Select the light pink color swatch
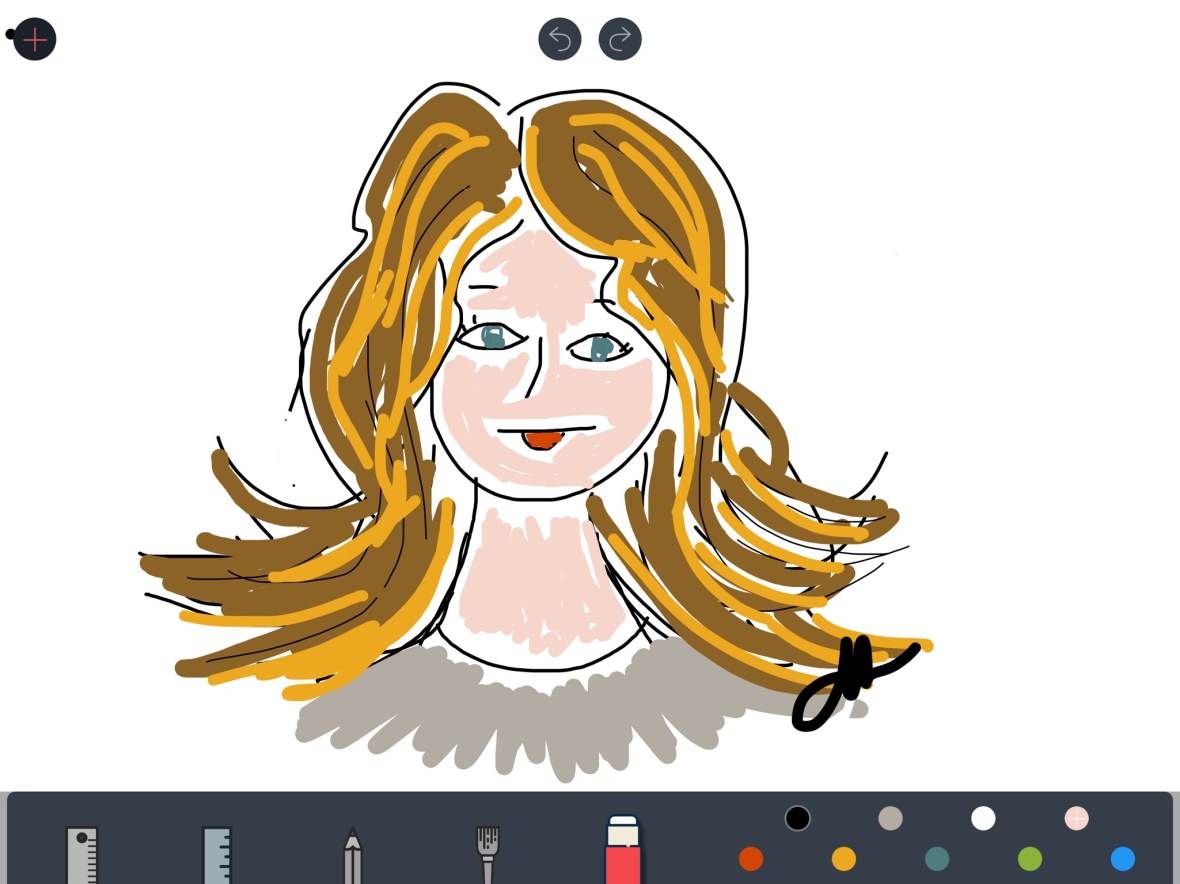Viewport: 1180px width, 884px height. (1076, 819)
